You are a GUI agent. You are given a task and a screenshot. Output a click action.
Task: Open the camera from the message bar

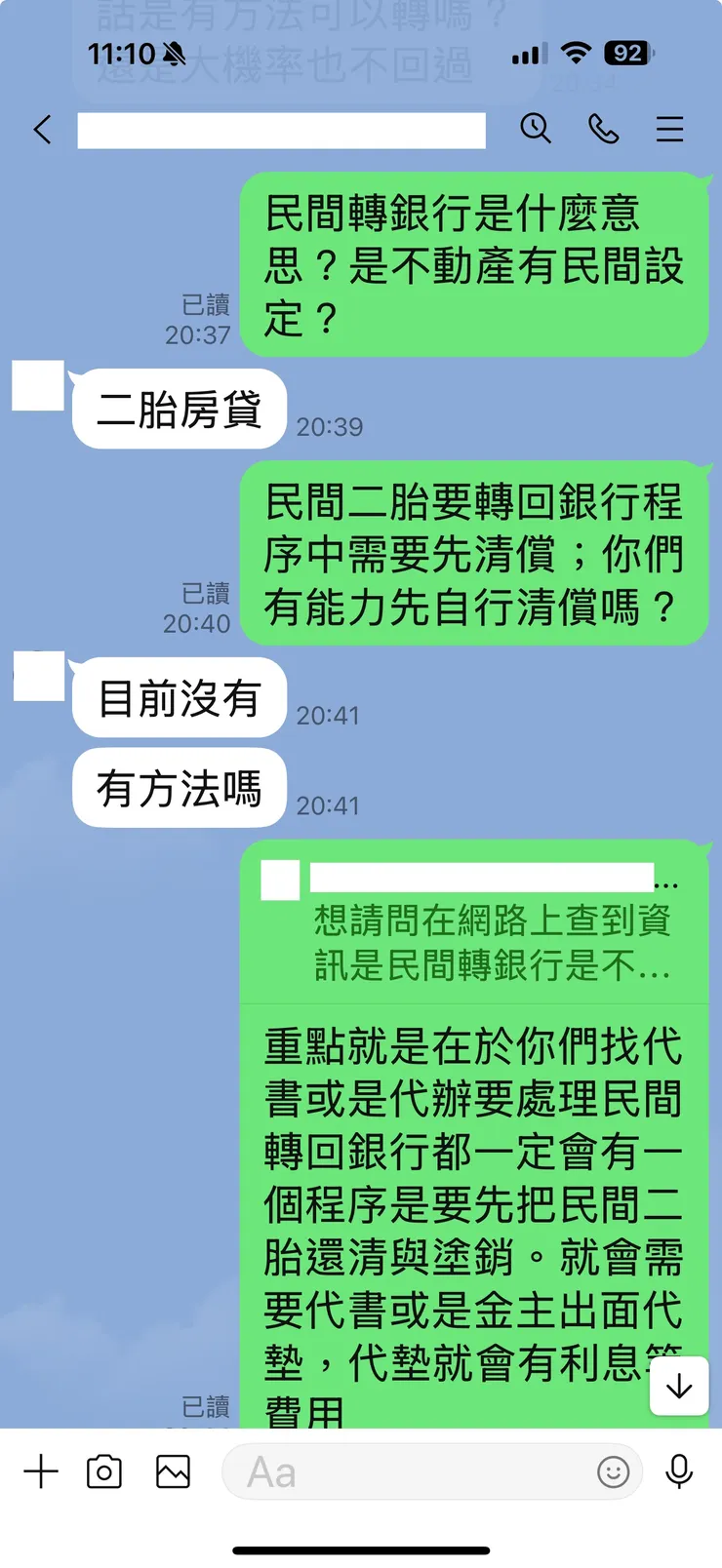pos(105,1472)
